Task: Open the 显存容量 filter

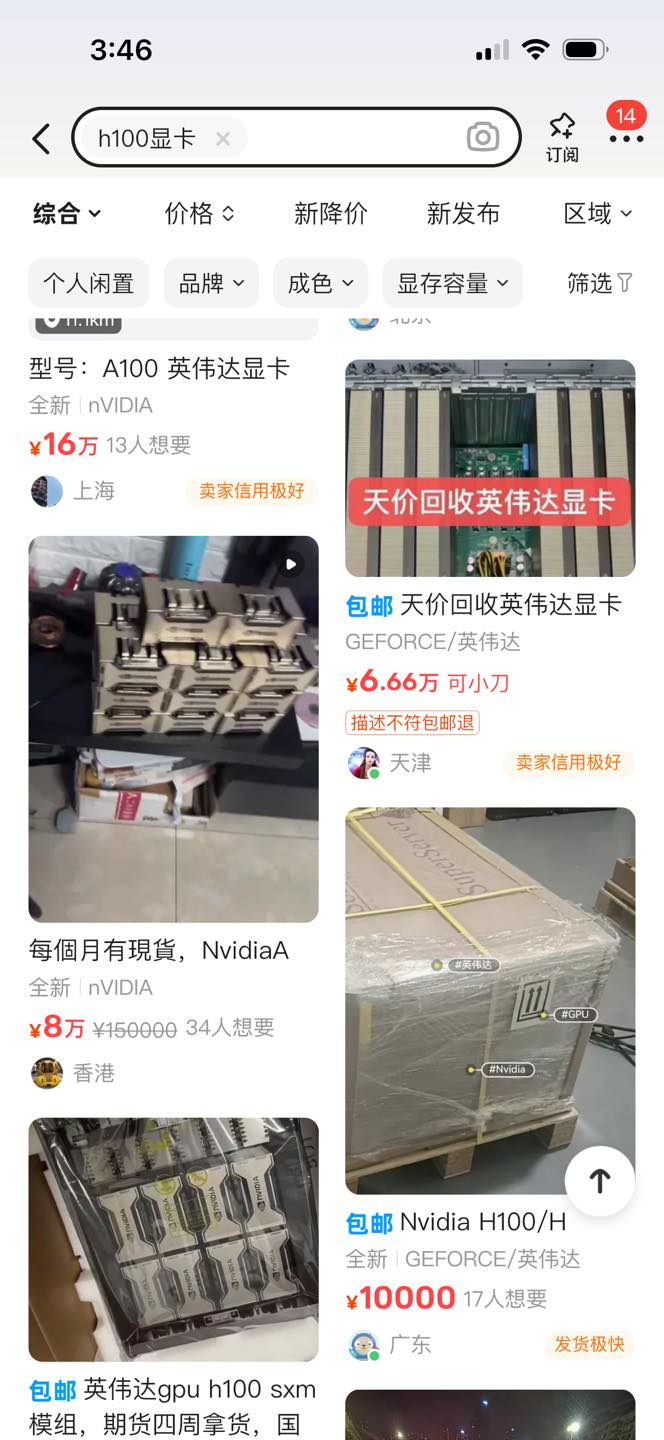Action: pyautogui.click(x=452, y=283)
